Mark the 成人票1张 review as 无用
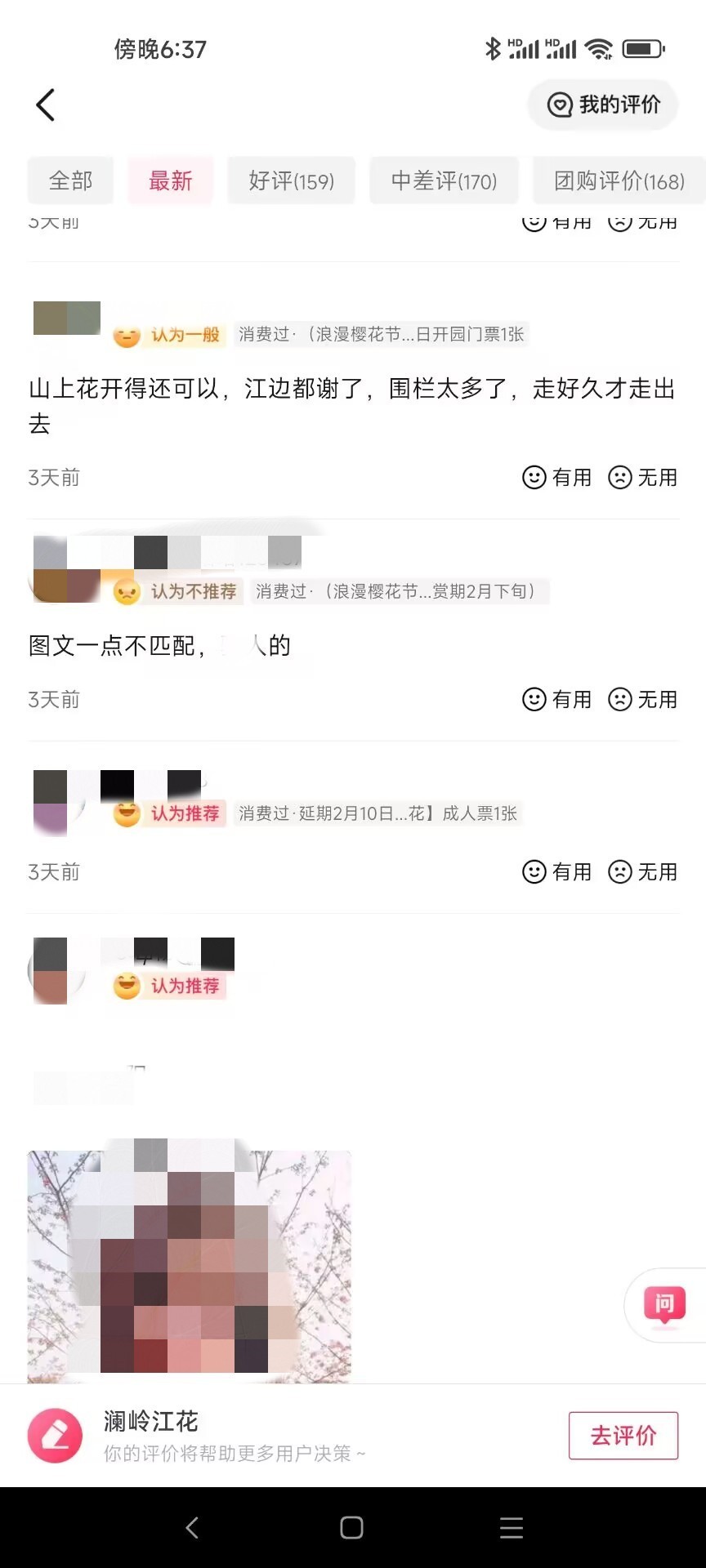 pos(643,871)
